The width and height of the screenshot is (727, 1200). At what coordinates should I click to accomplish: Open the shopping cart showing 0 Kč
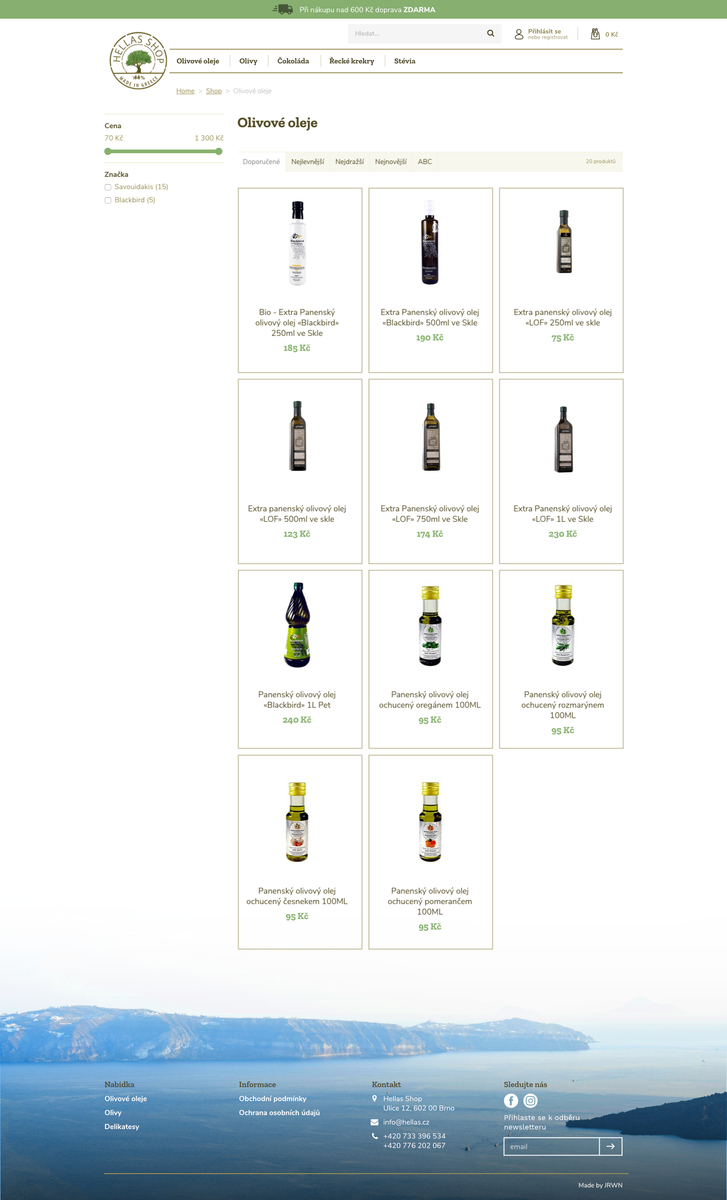[x=604, y=34]
